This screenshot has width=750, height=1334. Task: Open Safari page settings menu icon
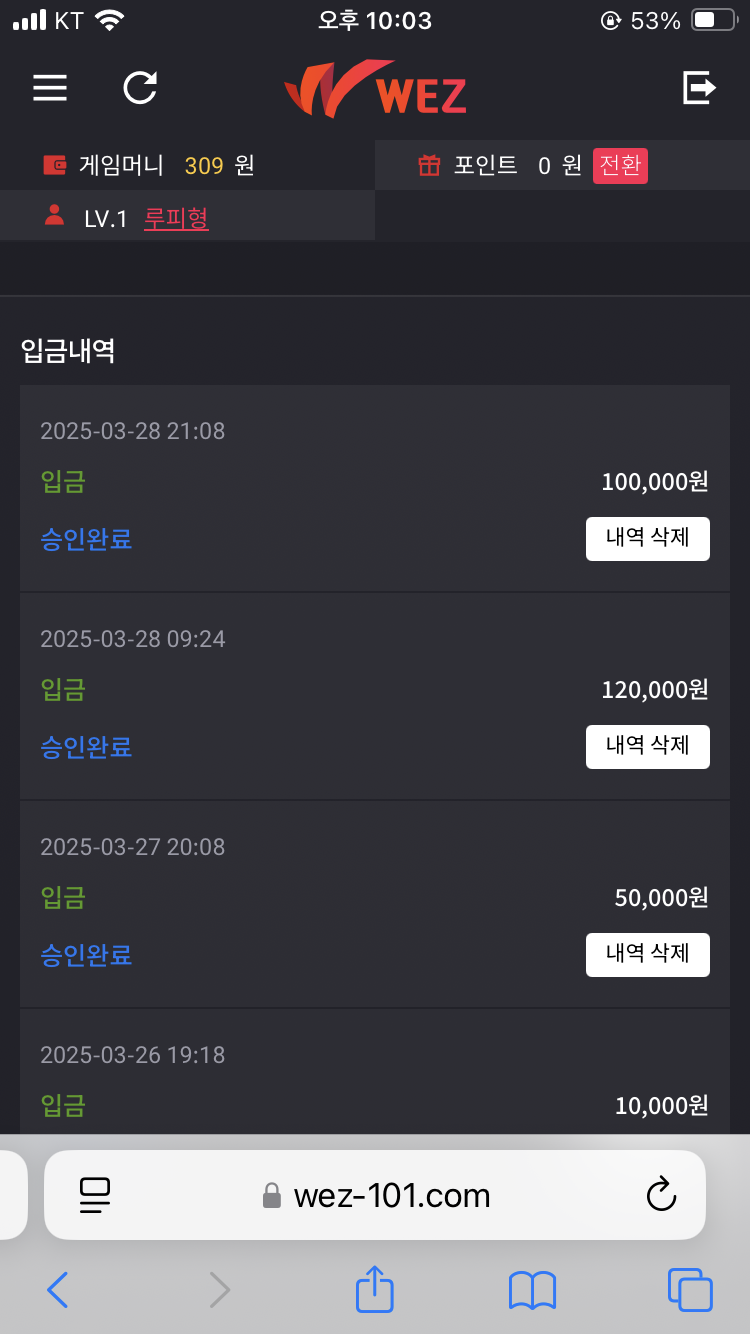95,1195
